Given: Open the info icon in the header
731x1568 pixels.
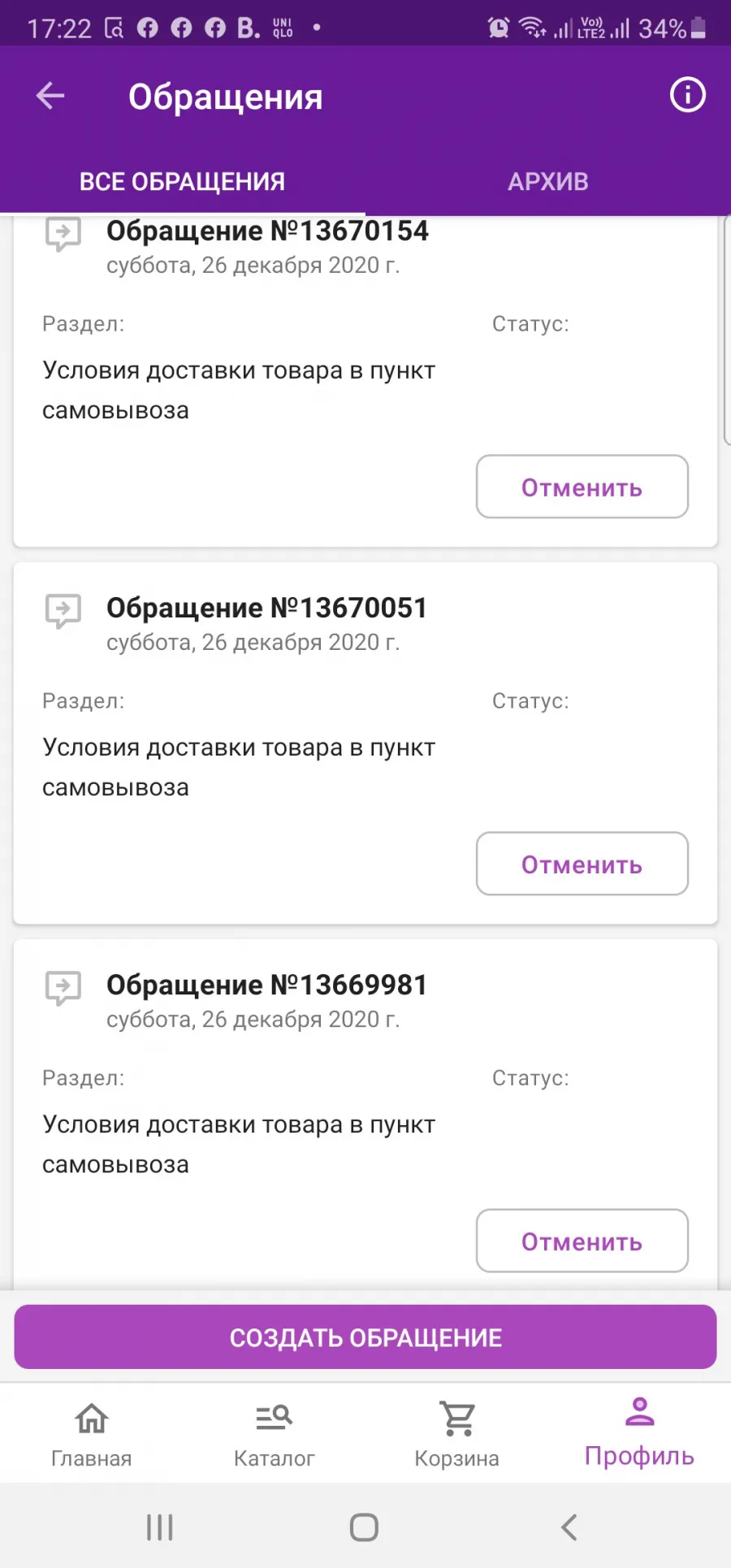Looking at the screenshot, I should point(687,95).
